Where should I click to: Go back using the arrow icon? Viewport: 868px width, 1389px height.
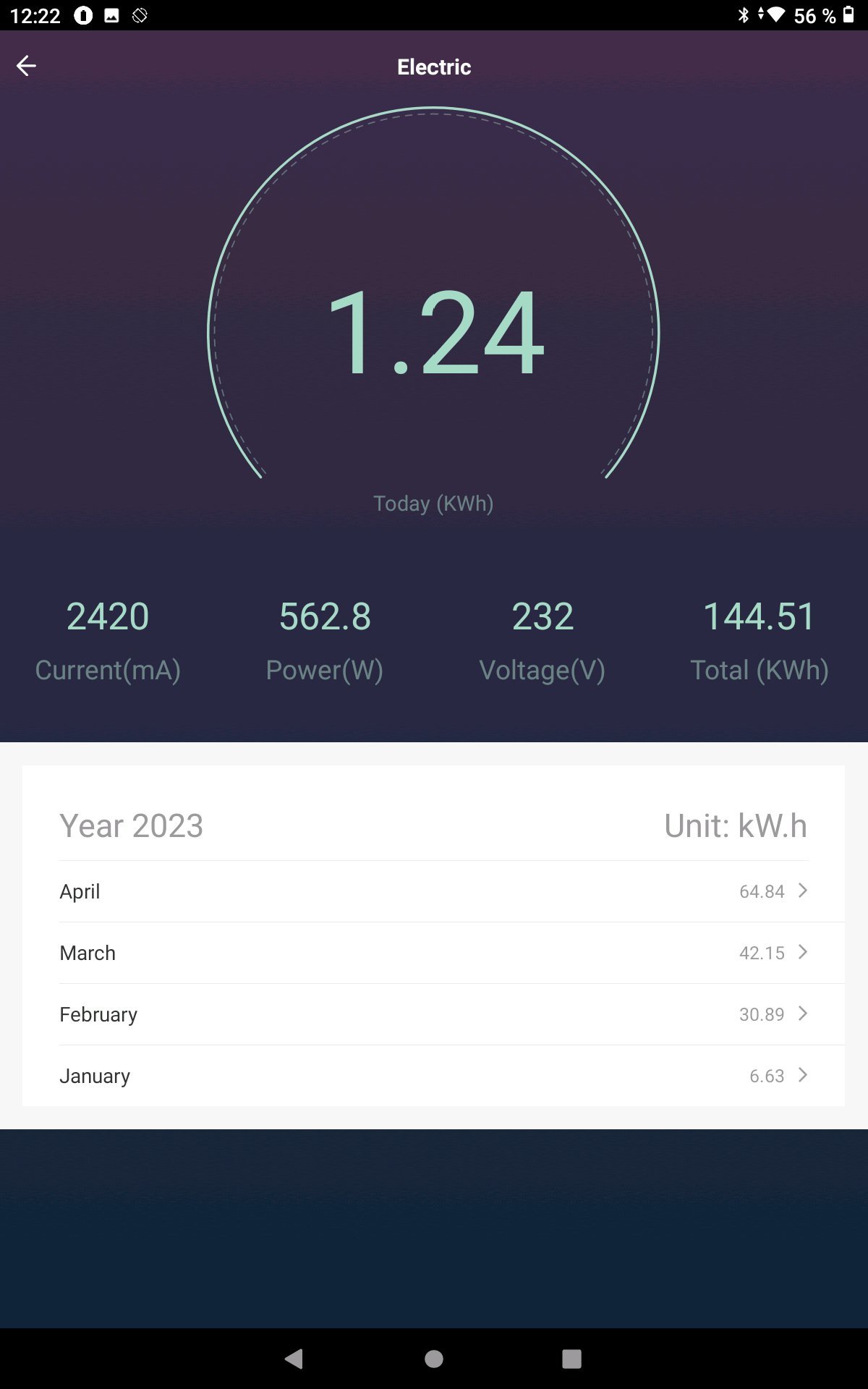tap(26, 66)
